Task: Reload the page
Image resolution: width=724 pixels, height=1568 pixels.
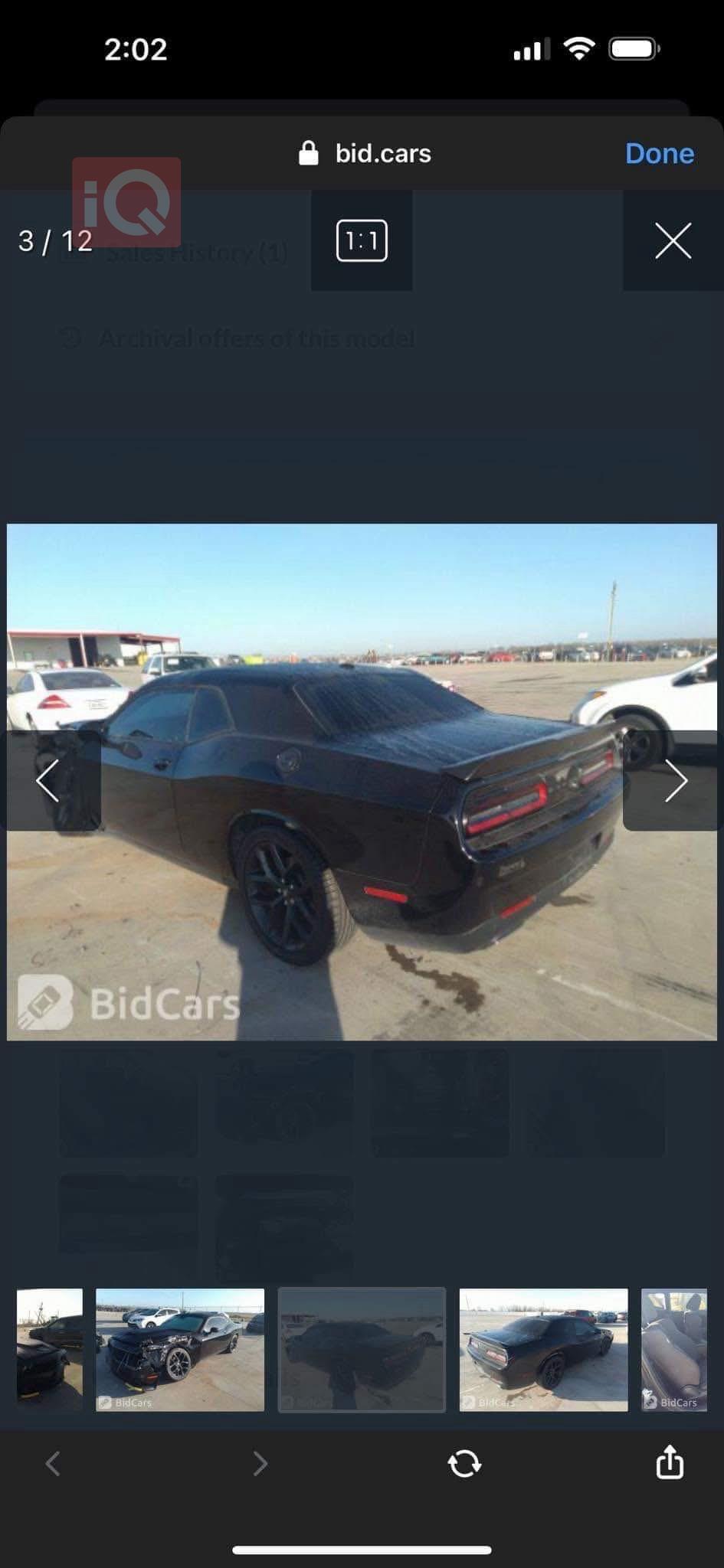Action: [x=464, y=1463]
